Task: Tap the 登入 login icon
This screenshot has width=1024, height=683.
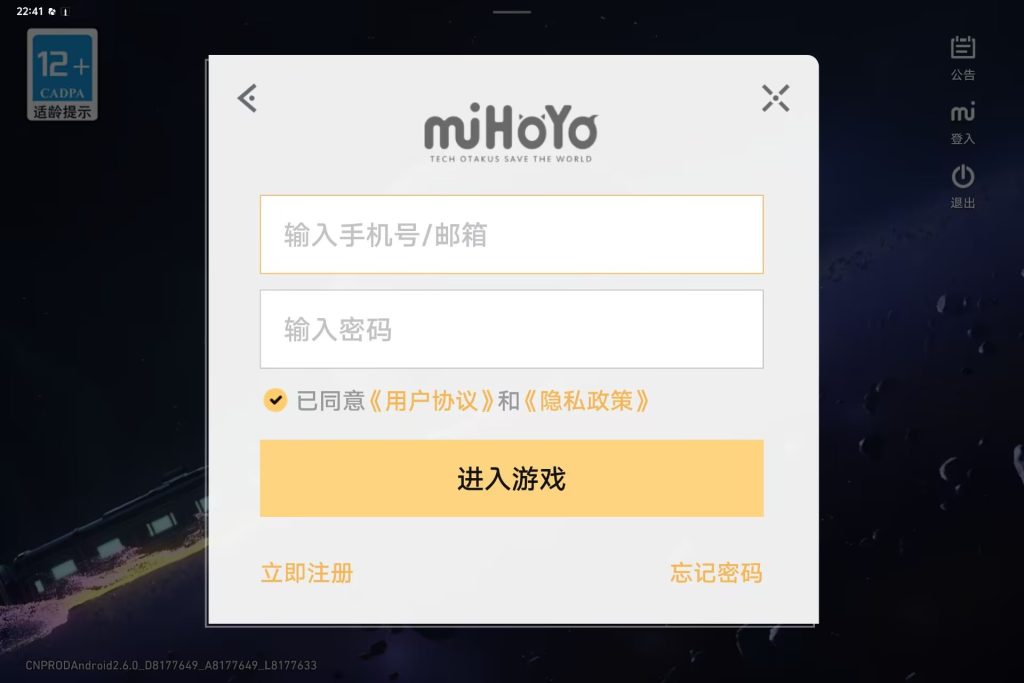Action: pos(962,121)
